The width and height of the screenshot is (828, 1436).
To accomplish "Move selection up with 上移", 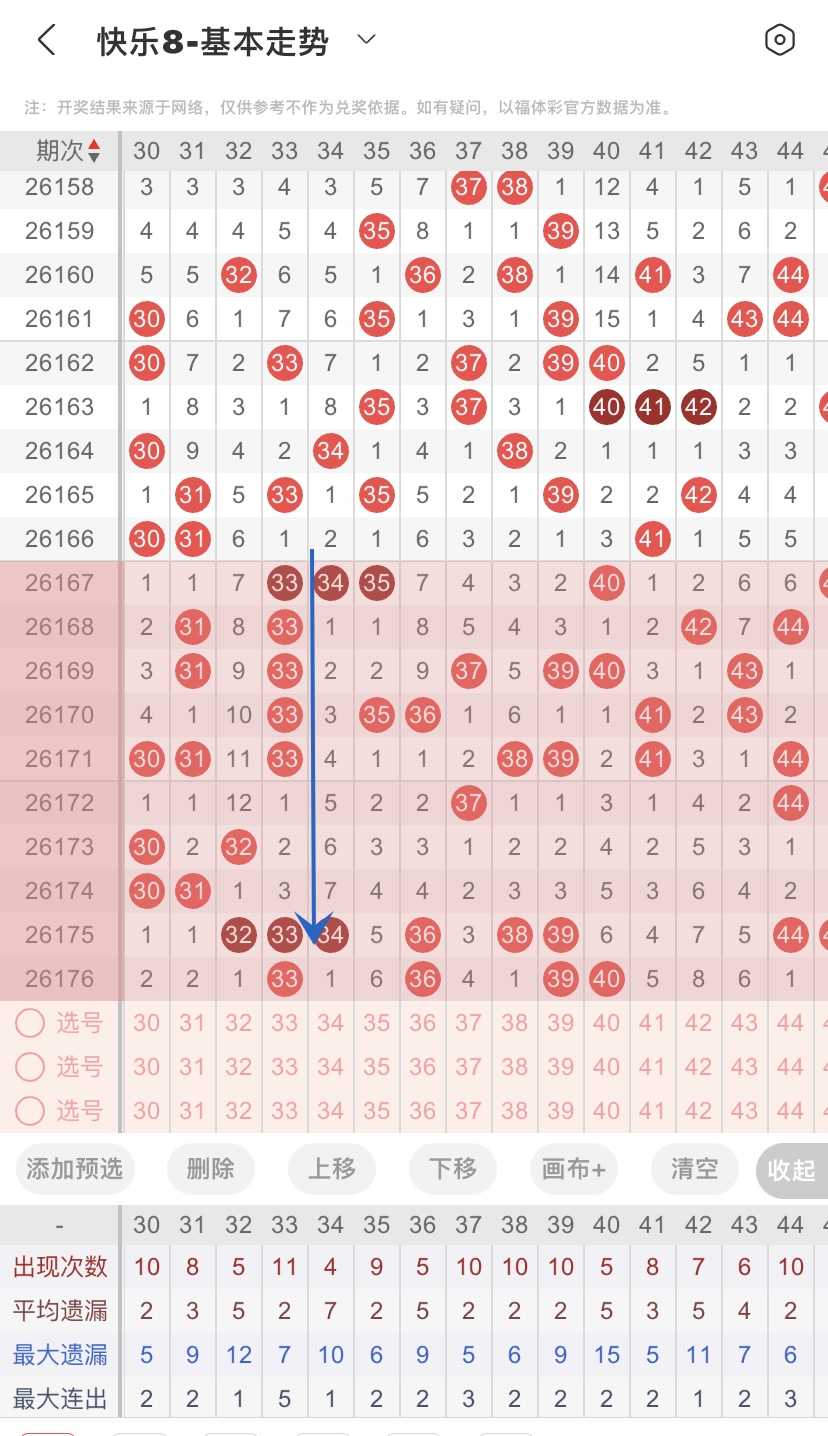I will point(332,1168).
